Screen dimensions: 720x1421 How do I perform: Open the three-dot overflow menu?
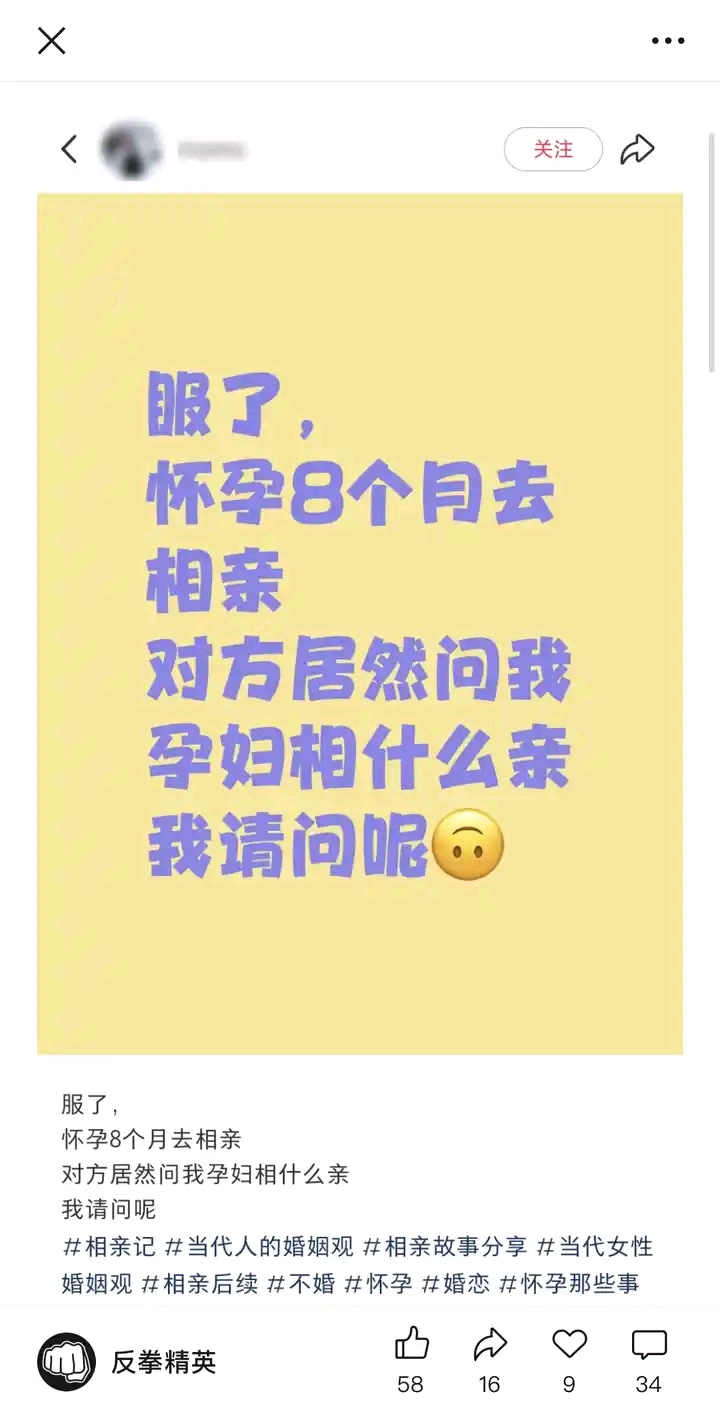click(x=668, y=41)
